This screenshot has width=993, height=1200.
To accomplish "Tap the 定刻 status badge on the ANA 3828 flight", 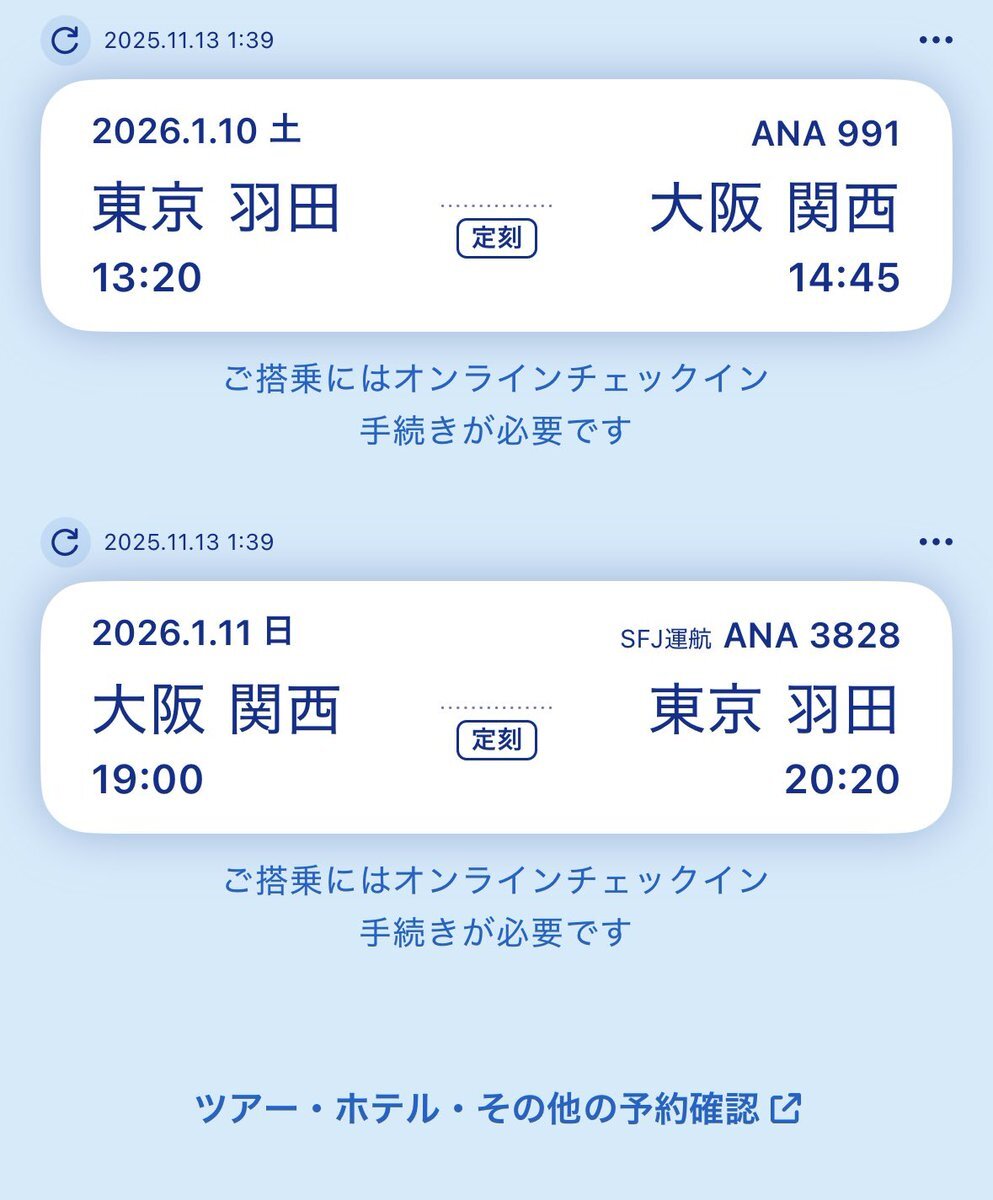I will tap(497, 740).
